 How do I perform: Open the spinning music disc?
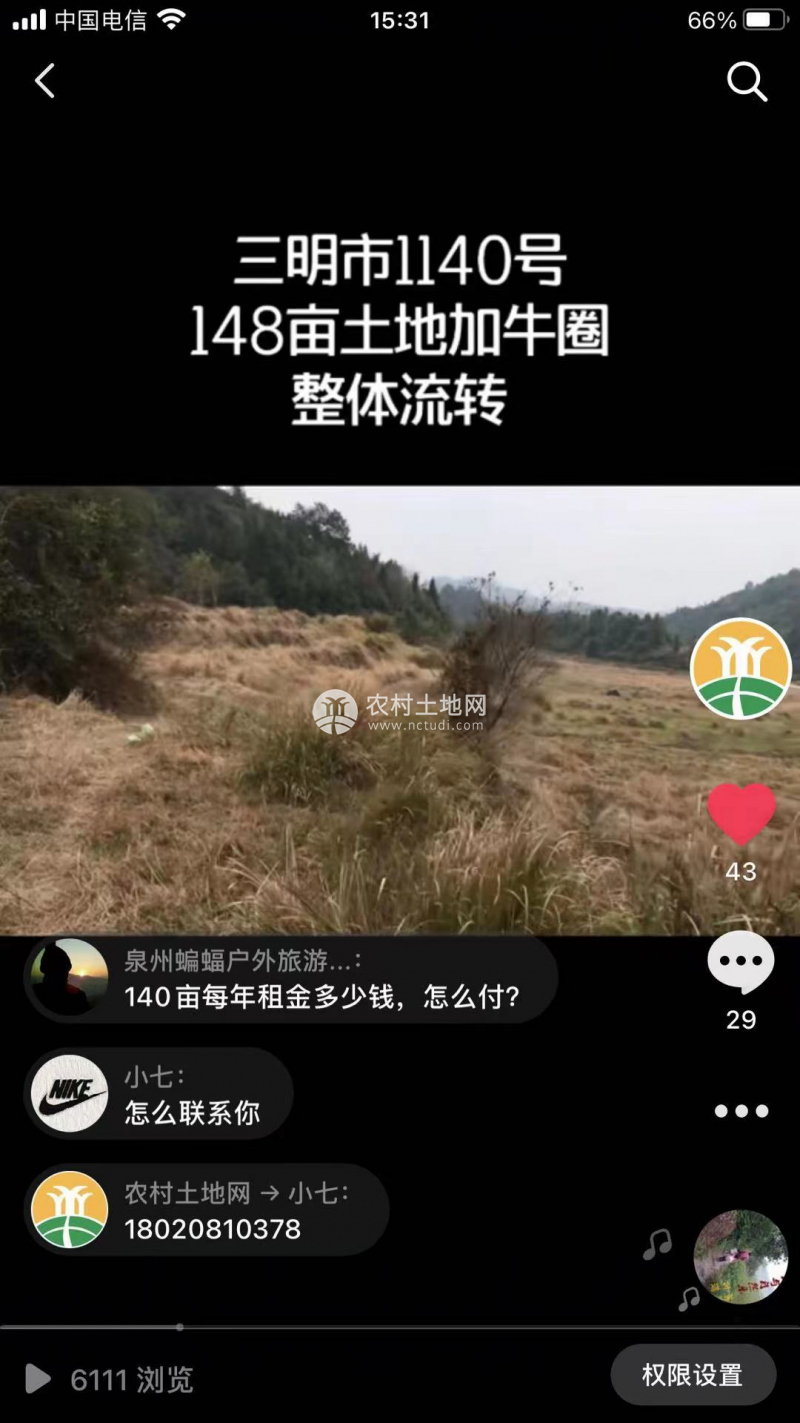coord(740,1256)
